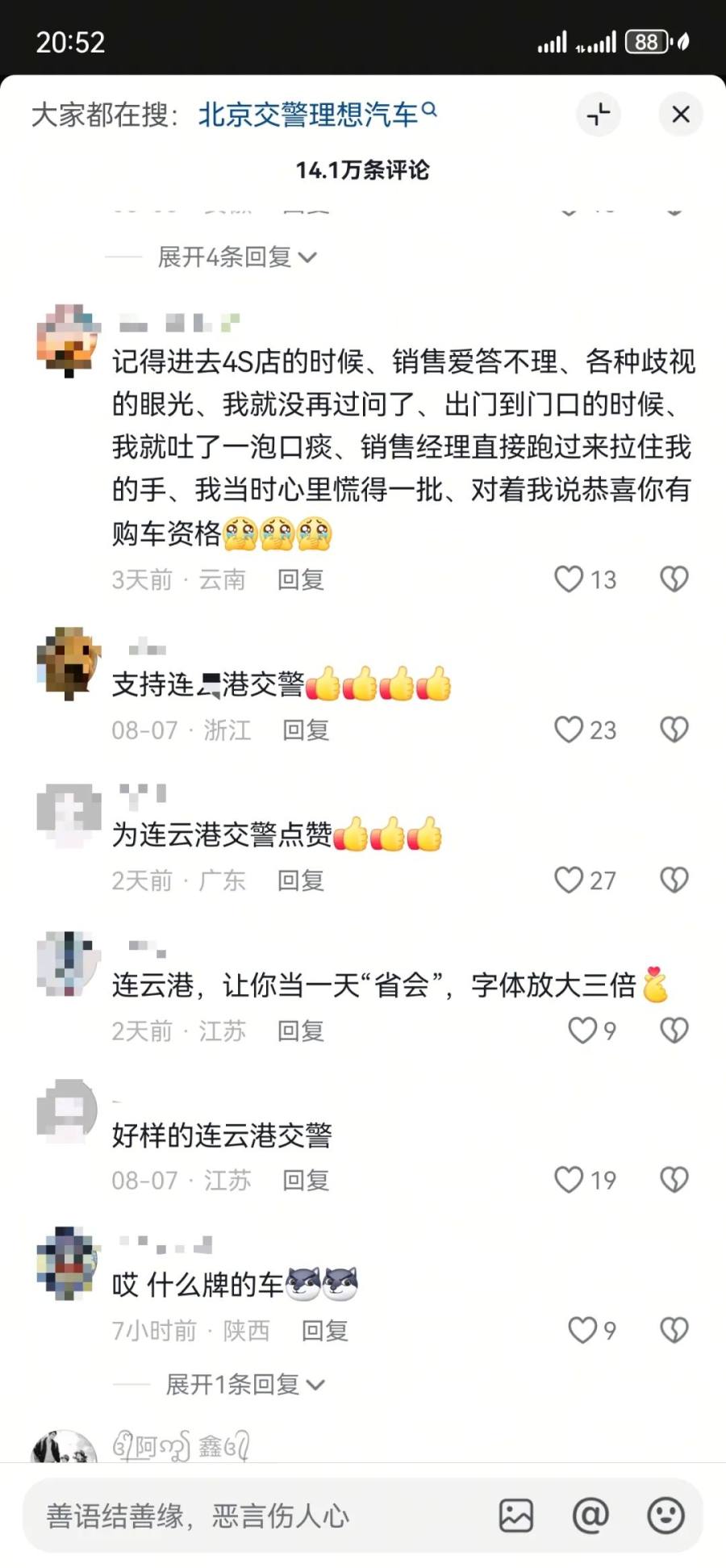This screenshot has height=1568, width=726.
Task: Expand 展开1条回复 under 什么牌的车
Action: click(x=244, y=1385)
